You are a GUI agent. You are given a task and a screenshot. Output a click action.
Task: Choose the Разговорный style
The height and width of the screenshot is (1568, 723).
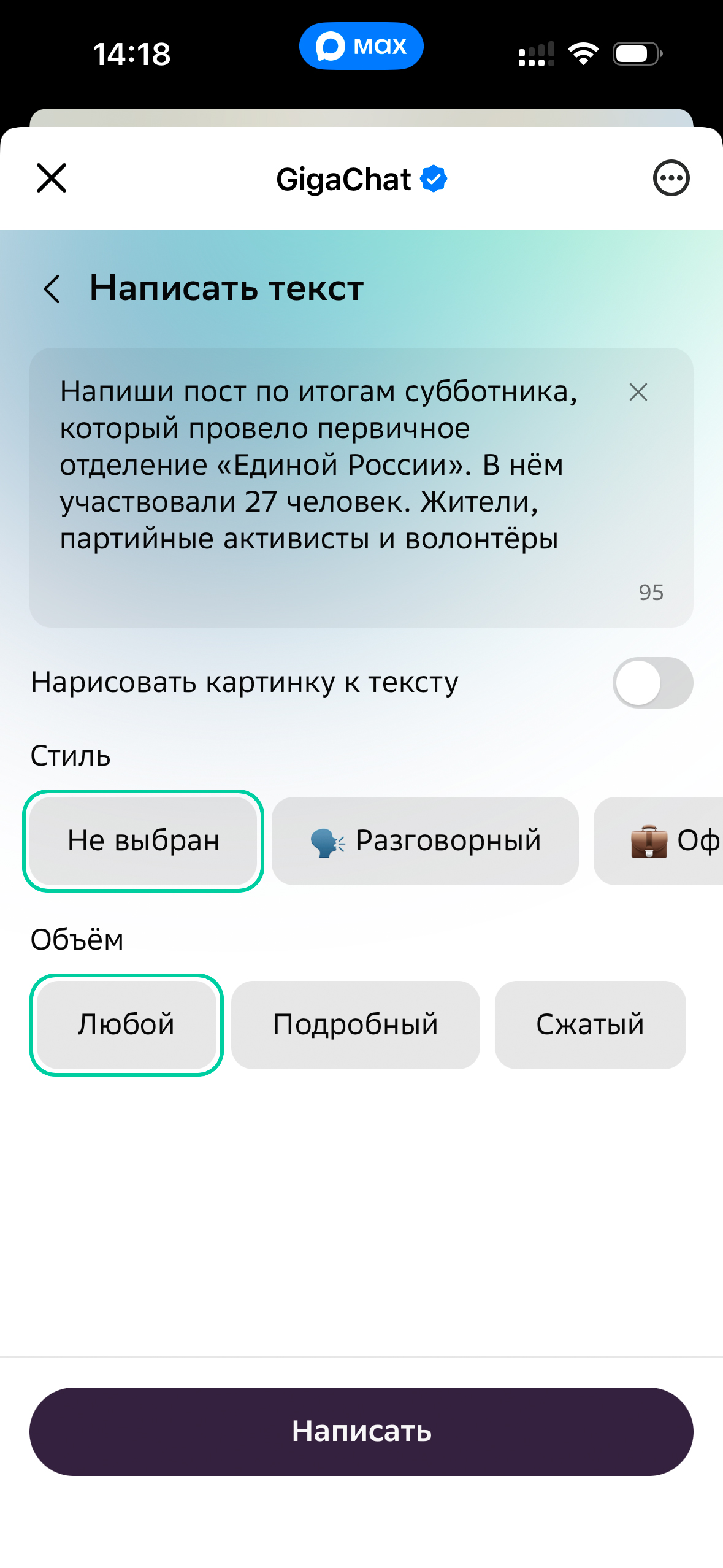(425, 840)
